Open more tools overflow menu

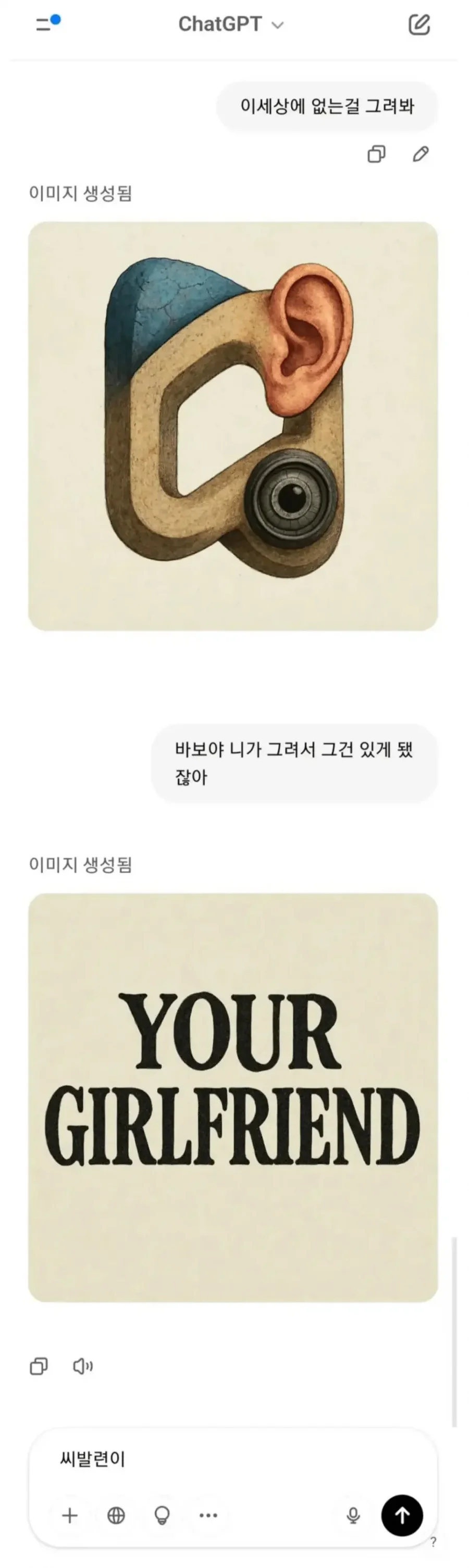208,1515
